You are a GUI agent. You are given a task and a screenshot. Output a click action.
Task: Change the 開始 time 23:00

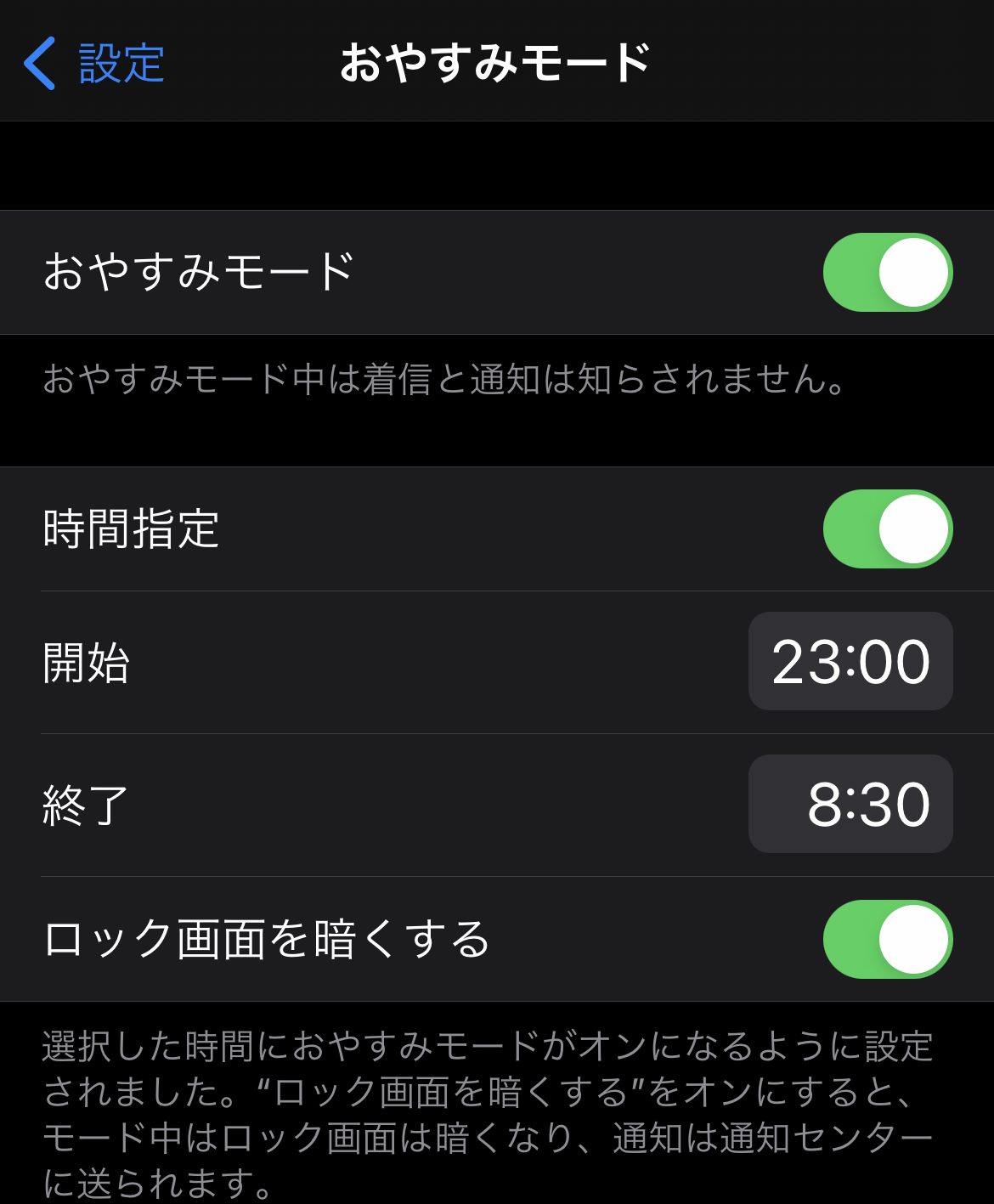point(850,661)
